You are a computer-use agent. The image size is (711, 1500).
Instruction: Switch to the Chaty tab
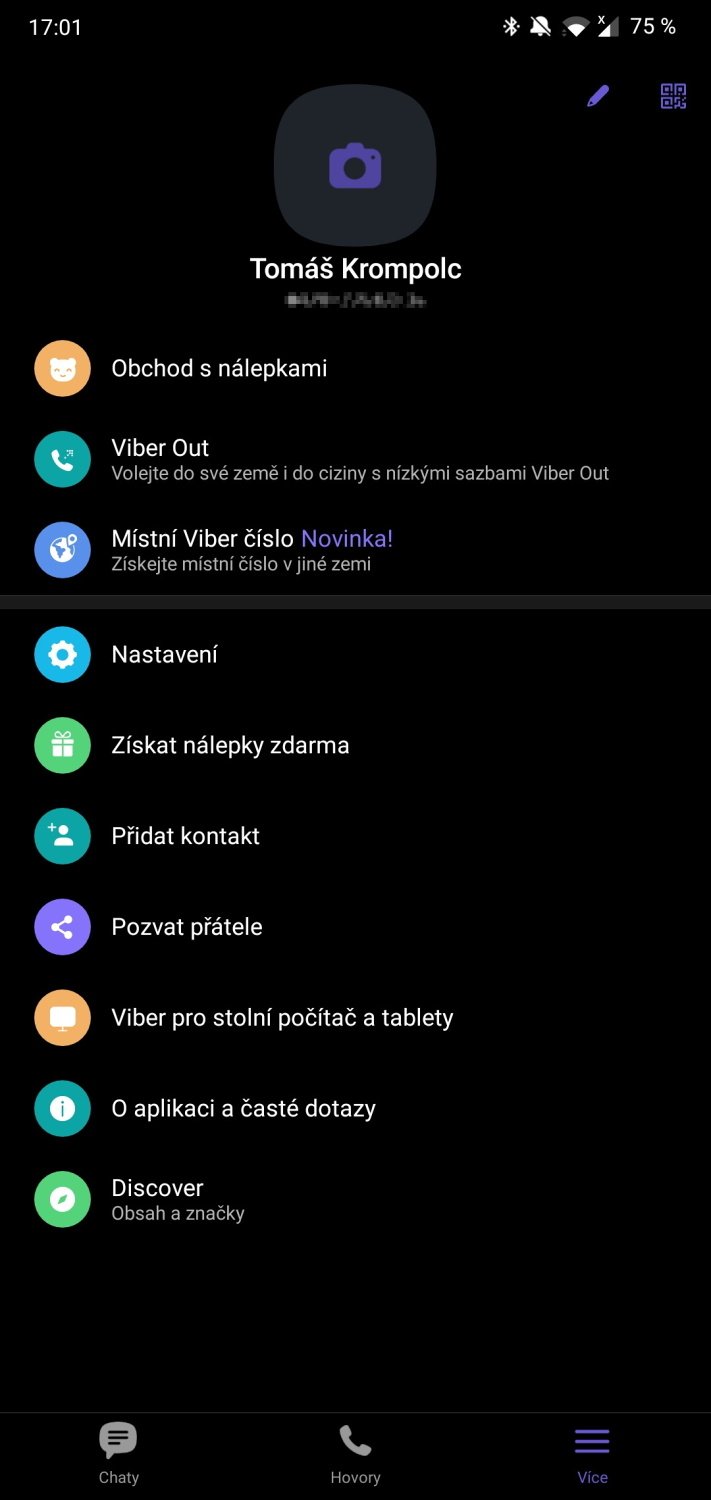tap(118, 1455)
